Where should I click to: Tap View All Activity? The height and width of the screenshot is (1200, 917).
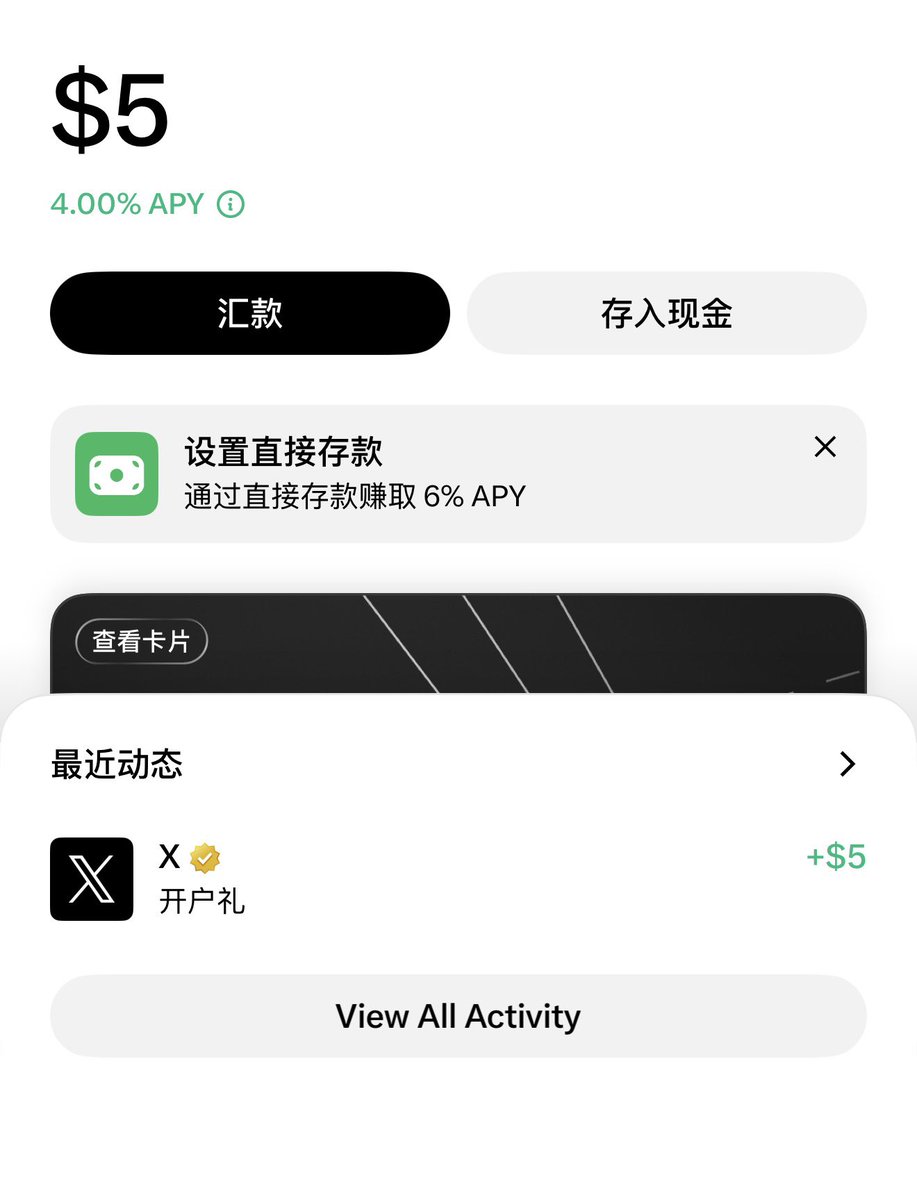pos(458,1016)
